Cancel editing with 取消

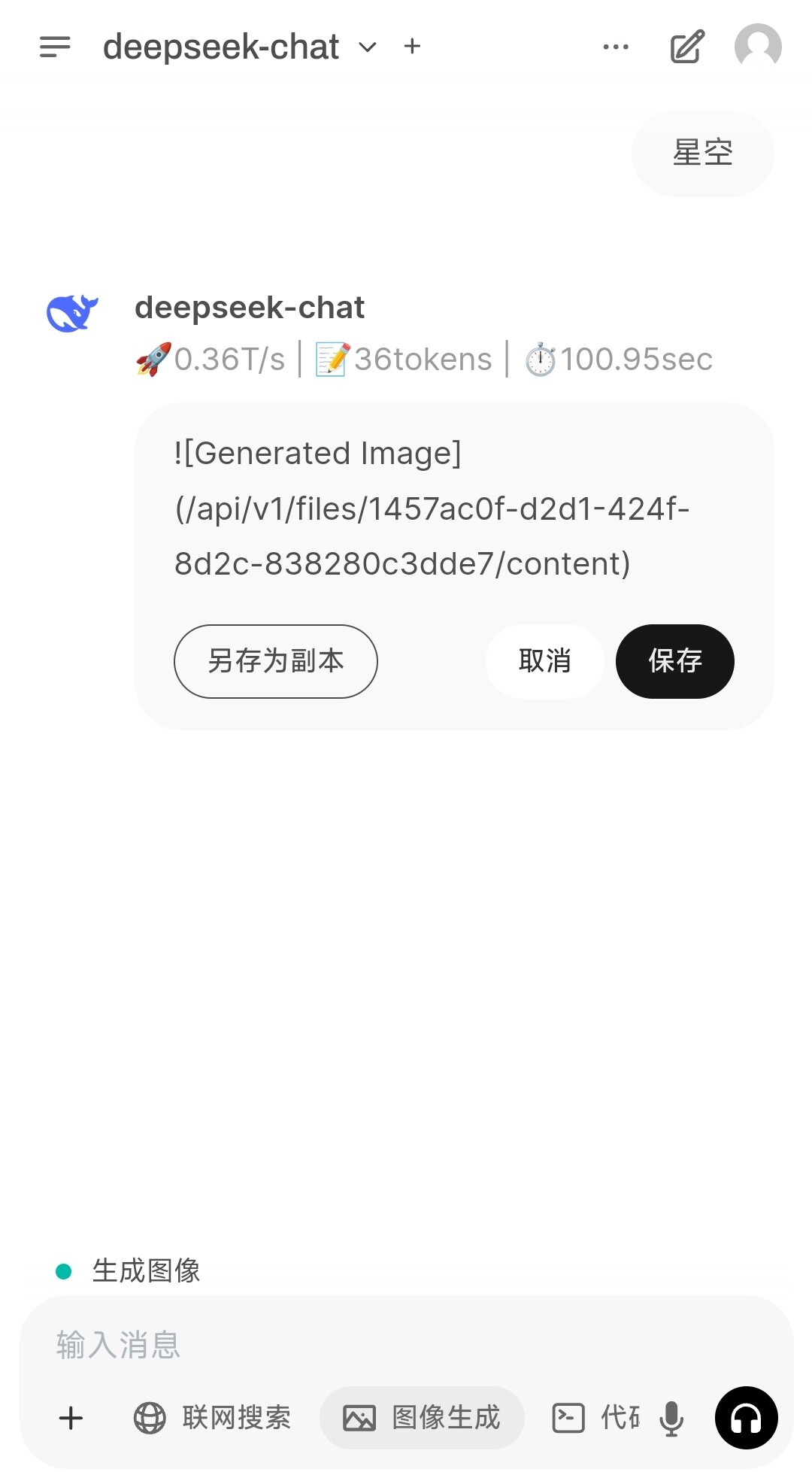pos(545,661)
